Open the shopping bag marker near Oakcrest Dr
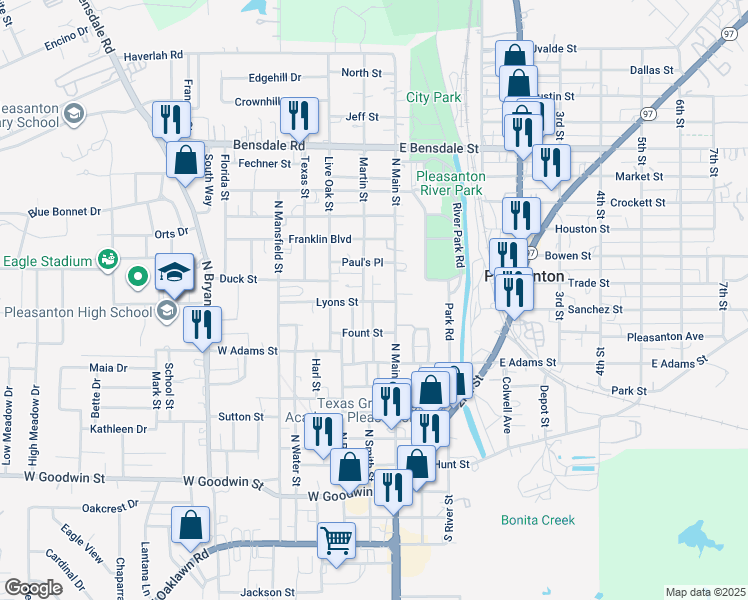Viewport: 748px width, 600px height. coord(190,525)
